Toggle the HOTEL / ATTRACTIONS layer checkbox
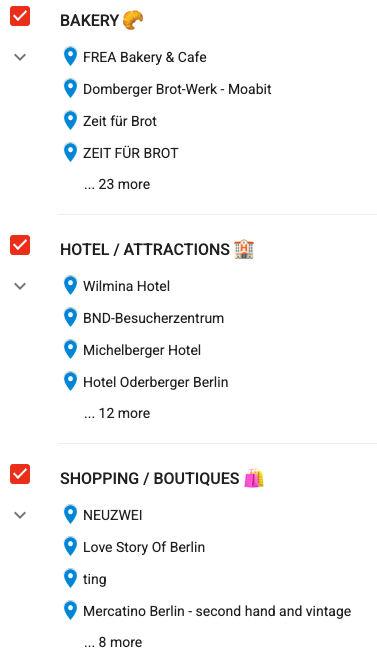 (20, 245)
